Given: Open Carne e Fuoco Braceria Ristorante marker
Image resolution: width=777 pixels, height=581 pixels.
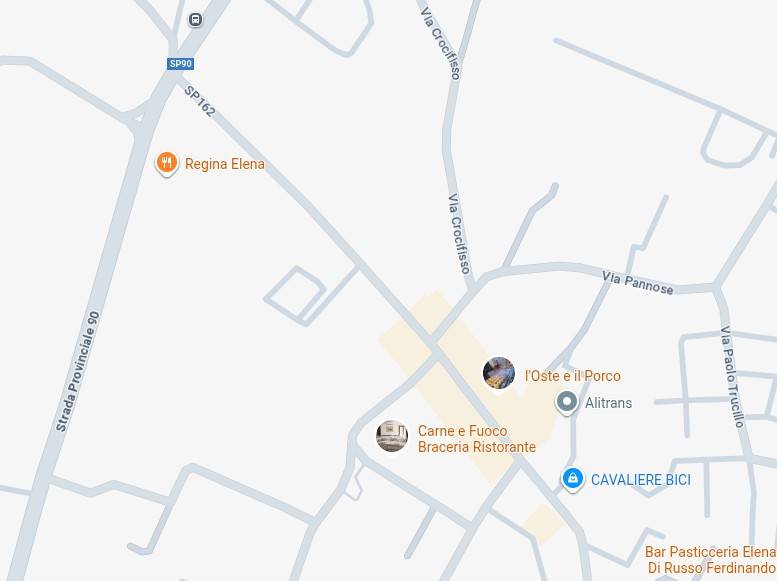Looking at the screenshot, I should pyautogui.click(x=392, y=436).
